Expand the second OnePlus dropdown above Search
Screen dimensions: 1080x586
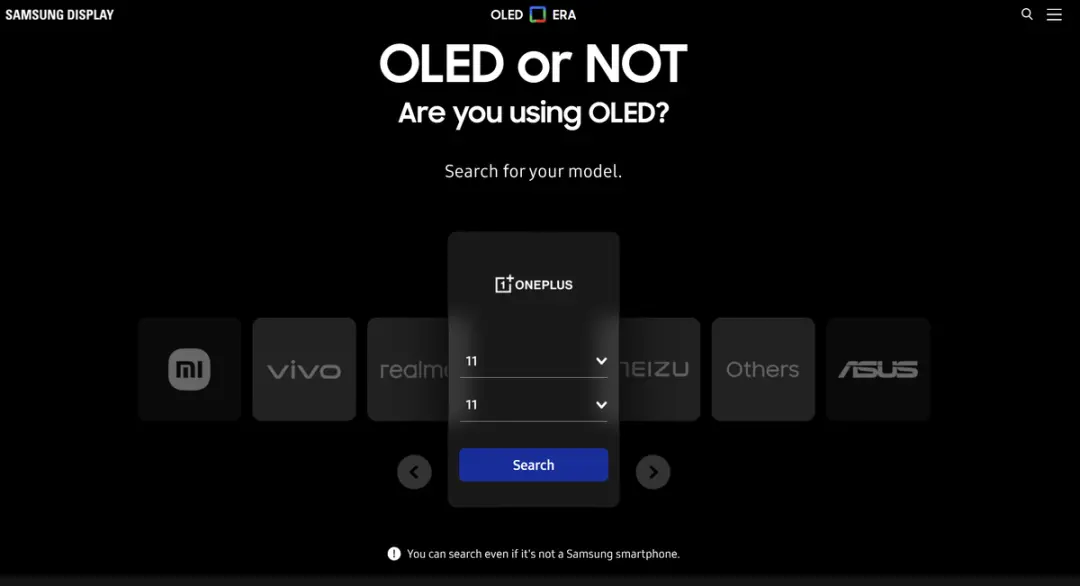(x=534, y=405)
